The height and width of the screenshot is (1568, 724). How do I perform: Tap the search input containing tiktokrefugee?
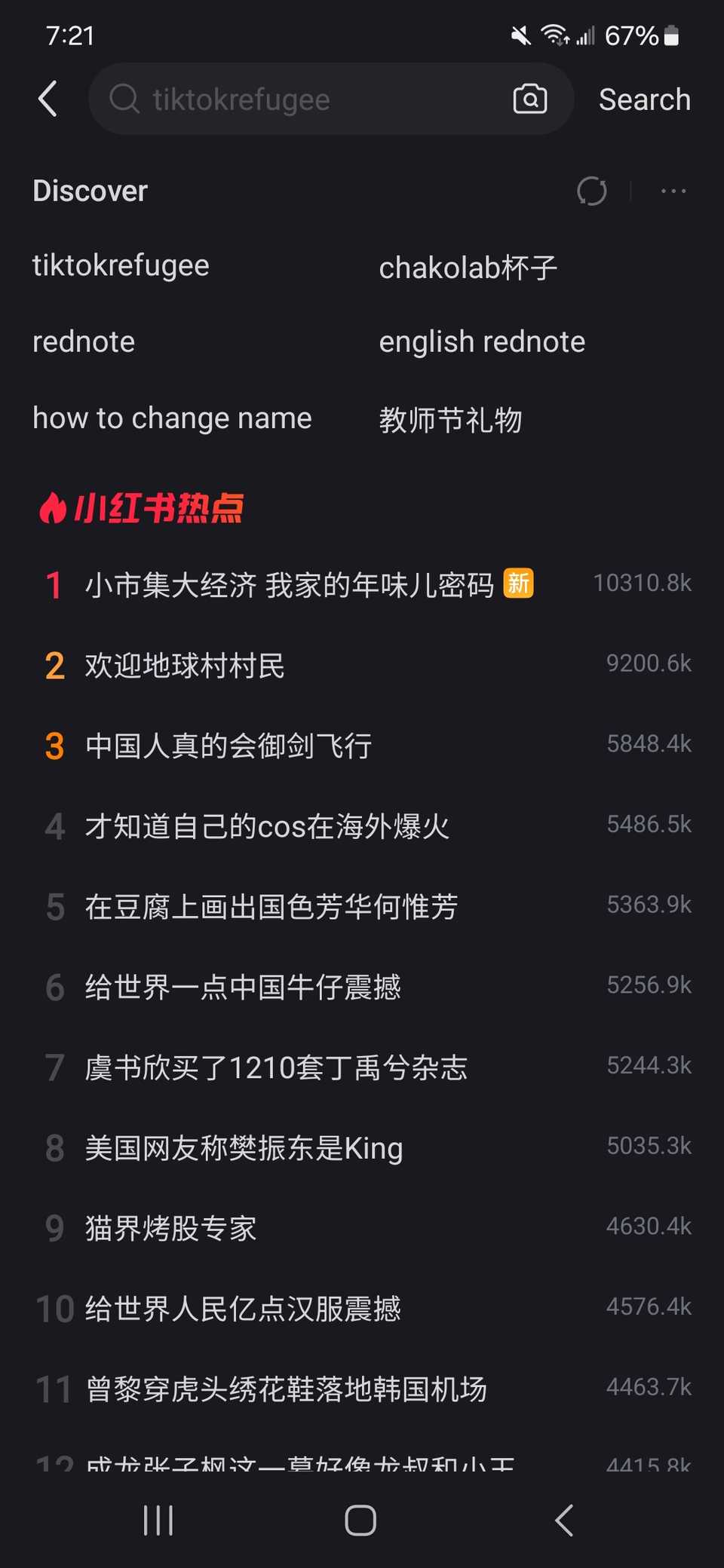[x=302, y=99]
